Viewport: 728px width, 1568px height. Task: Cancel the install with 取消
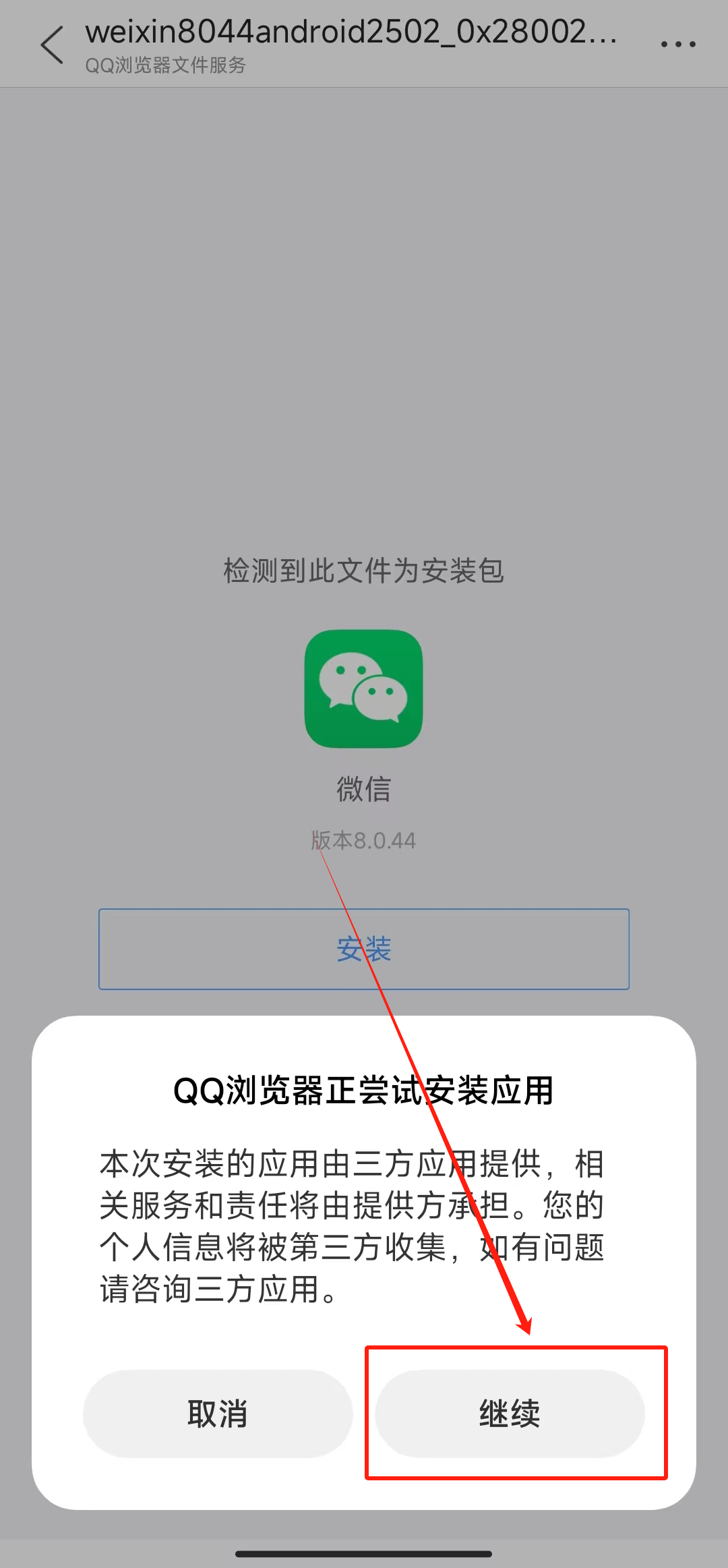tap(218, 1413)
